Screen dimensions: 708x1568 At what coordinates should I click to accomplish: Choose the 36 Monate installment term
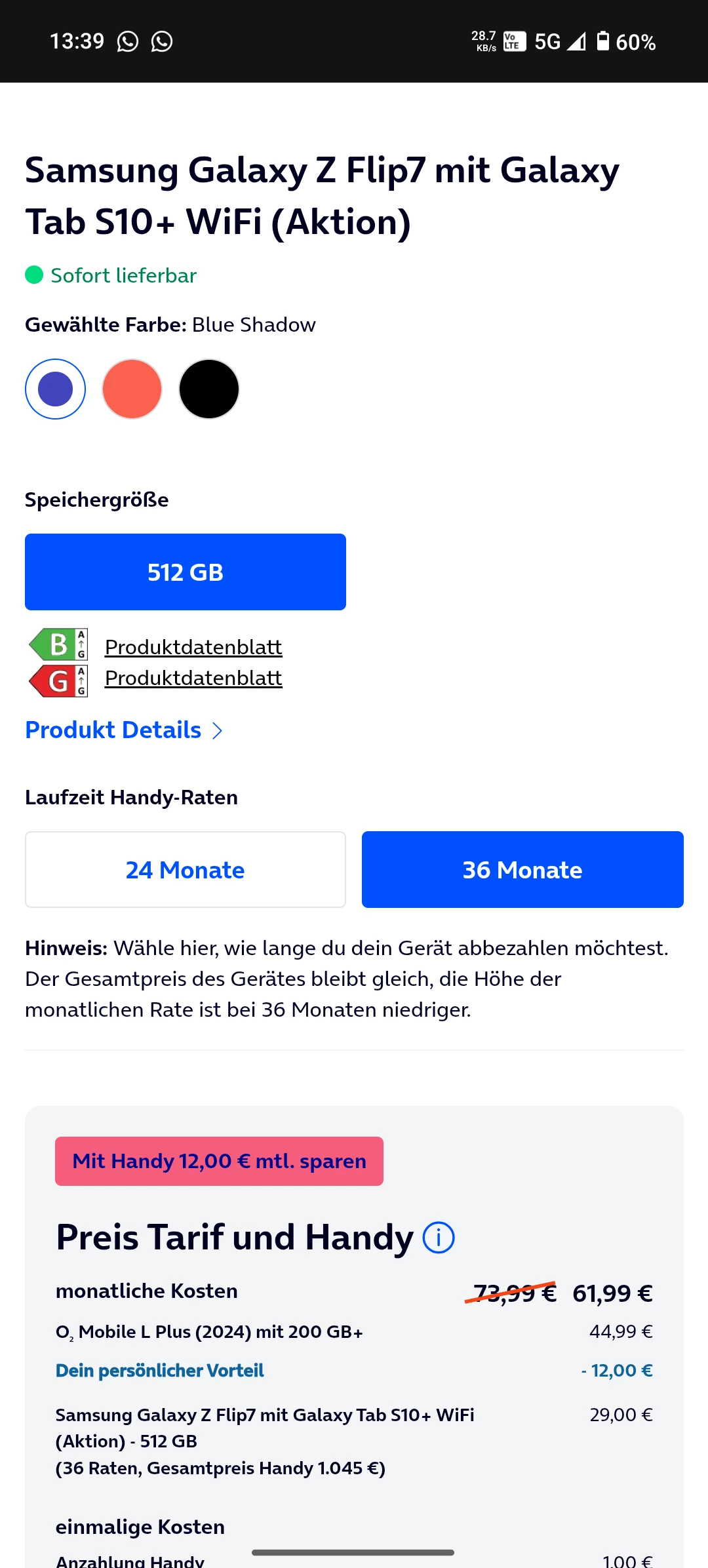522,869
